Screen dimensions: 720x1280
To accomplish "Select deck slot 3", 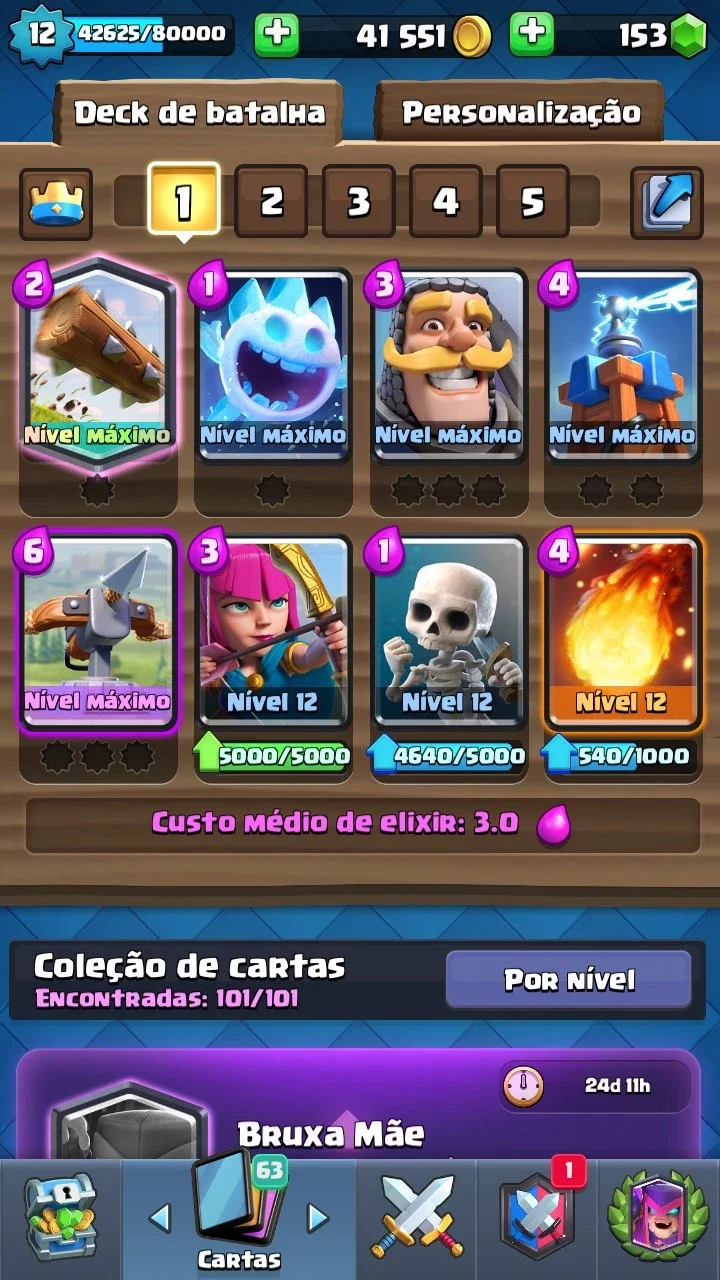I will pyautogui.click(x=358, y=202).
